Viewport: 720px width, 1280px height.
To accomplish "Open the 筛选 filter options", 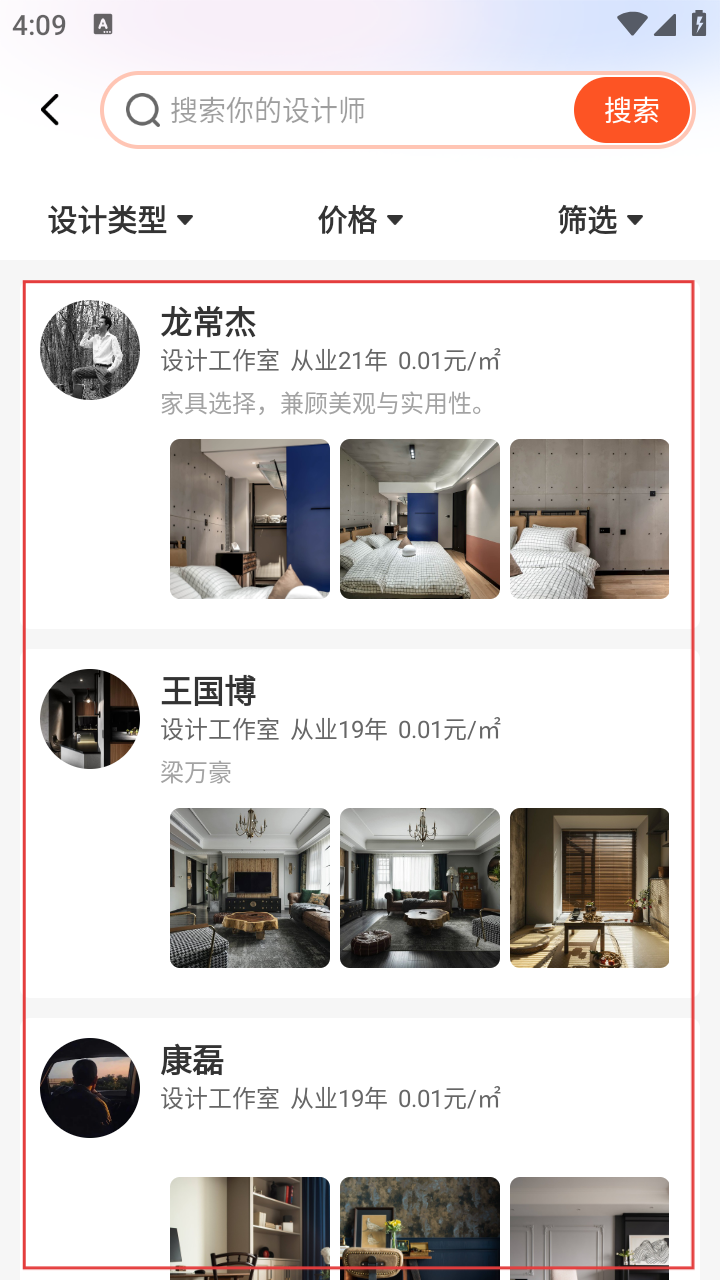I will [x=600, y=219].
